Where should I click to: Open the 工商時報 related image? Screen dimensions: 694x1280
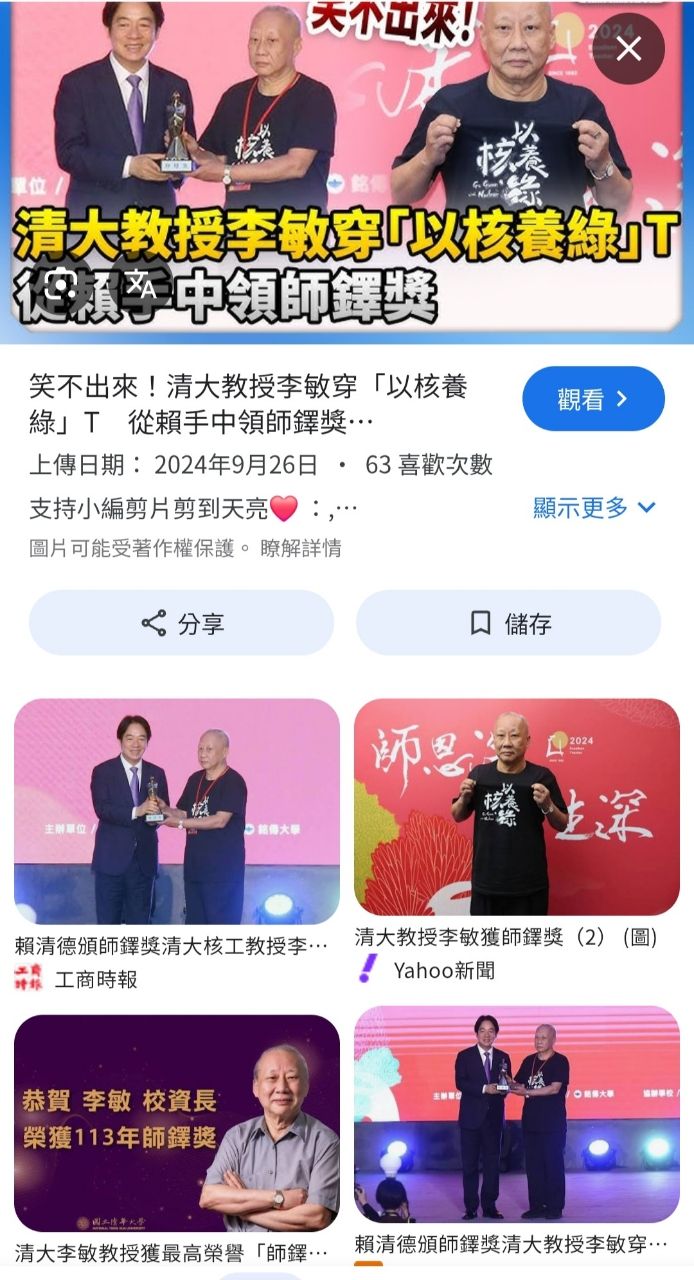(x=176, y=811)
